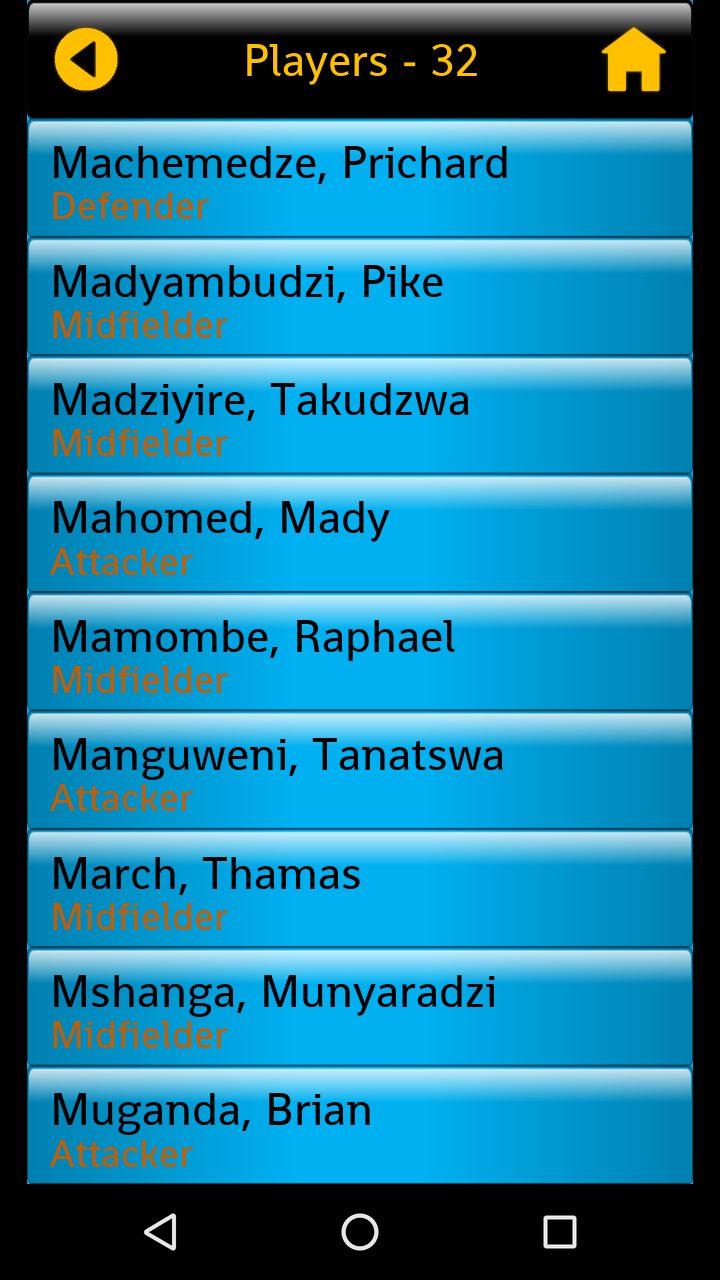720x1280 pixels.
Task: Choose Mamombe, Raphael row
Action: point(360,652)
